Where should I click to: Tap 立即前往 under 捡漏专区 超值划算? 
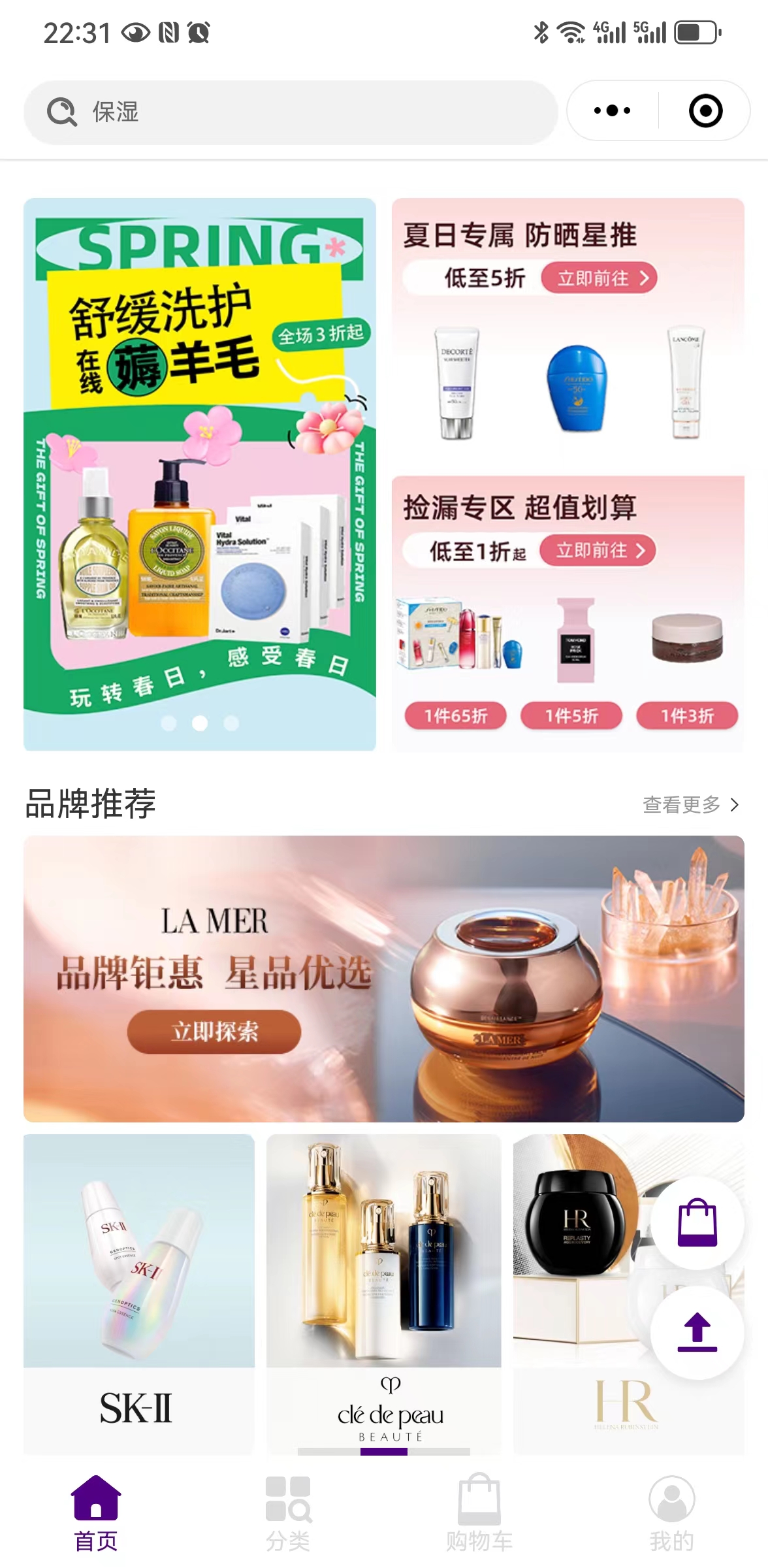(x=598, y=551)
